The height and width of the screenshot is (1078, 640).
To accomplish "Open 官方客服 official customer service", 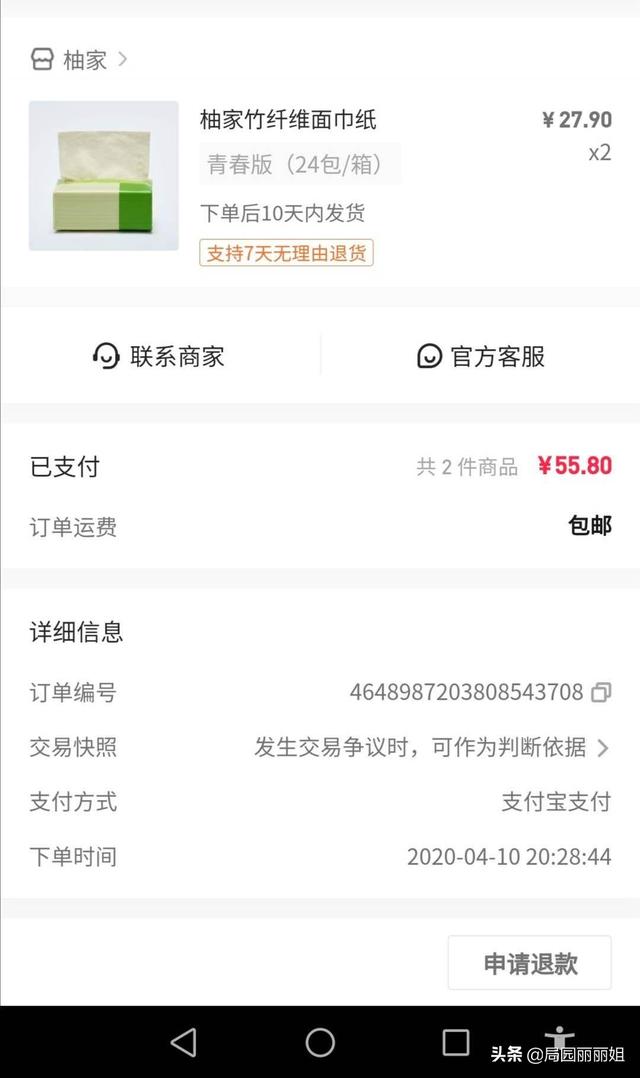I will (x=481, y=356).
